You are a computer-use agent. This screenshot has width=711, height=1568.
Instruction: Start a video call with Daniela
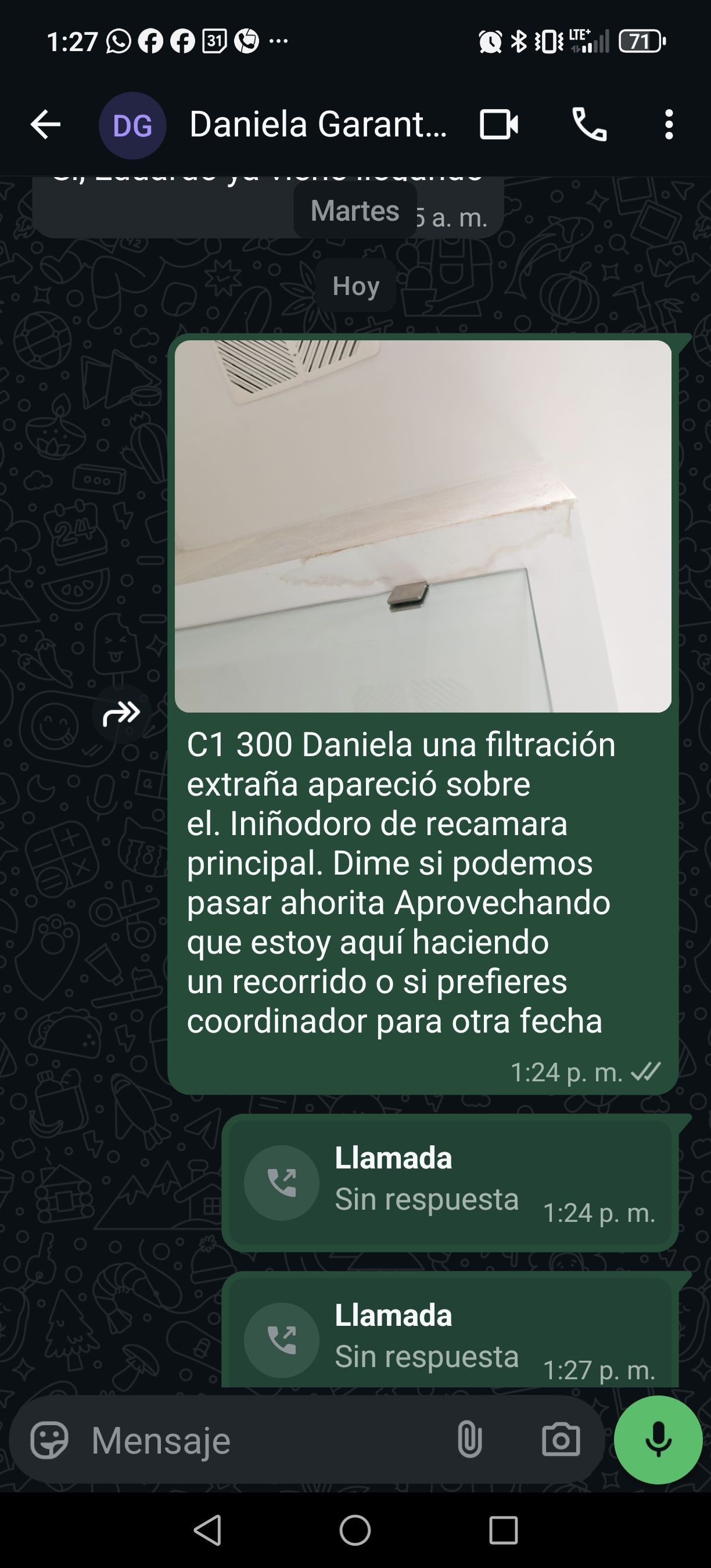[x=498, y=125]
